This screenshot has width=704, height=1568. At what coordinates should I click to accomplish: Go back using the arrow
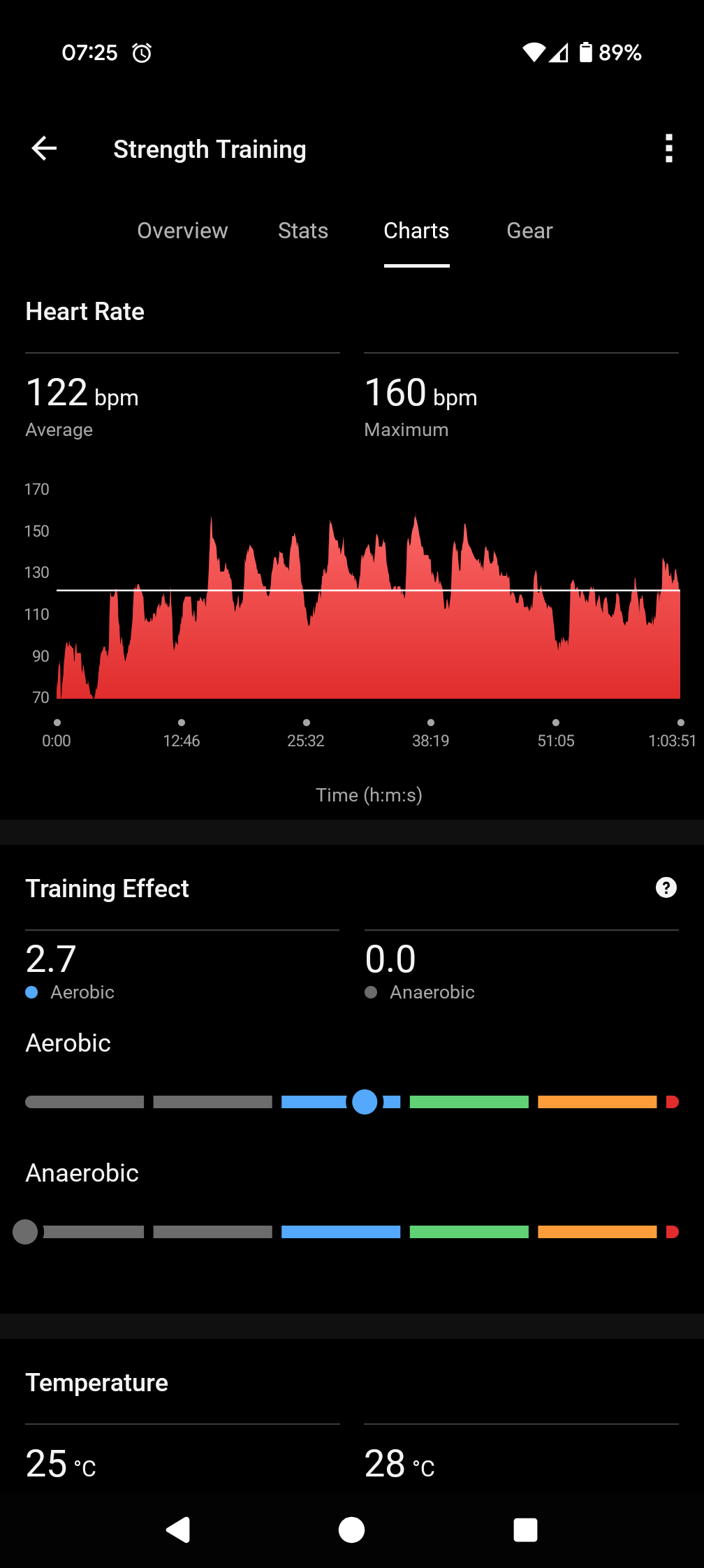[44, 148]
